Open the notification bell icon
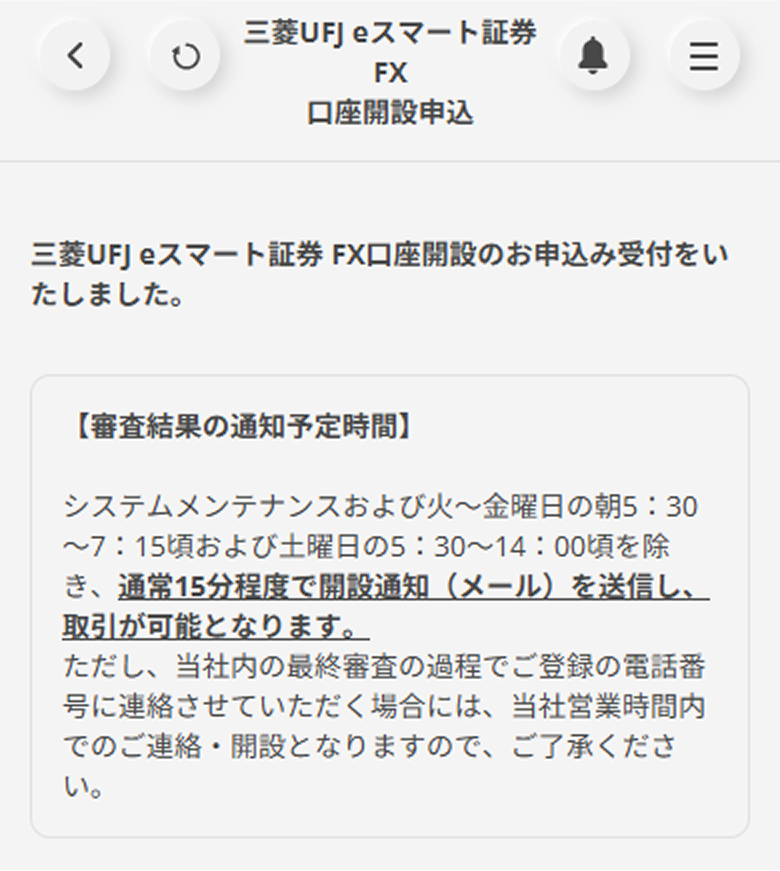The height and width of the screenshot is (871, 780). click(x=594, y=56)
